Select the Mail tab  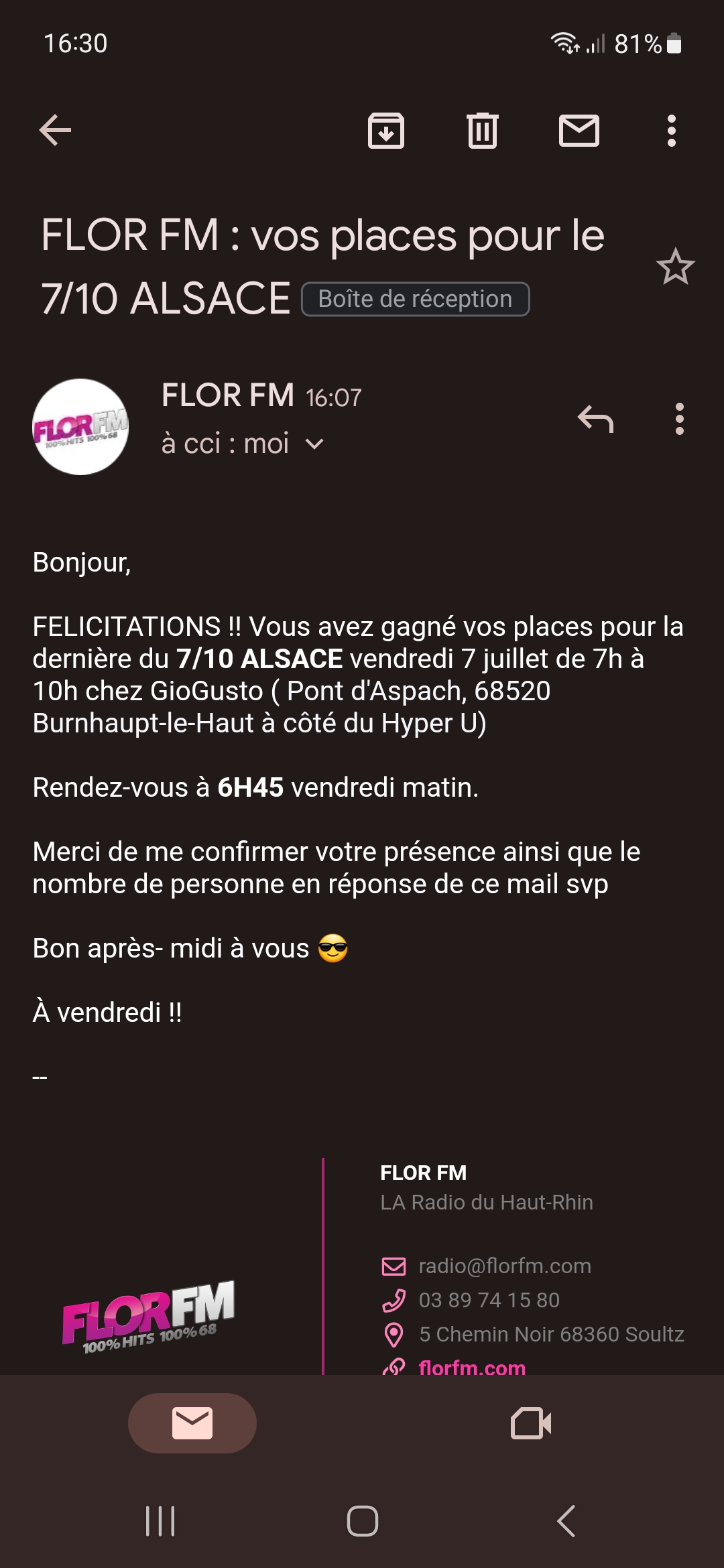(192, 1423)
